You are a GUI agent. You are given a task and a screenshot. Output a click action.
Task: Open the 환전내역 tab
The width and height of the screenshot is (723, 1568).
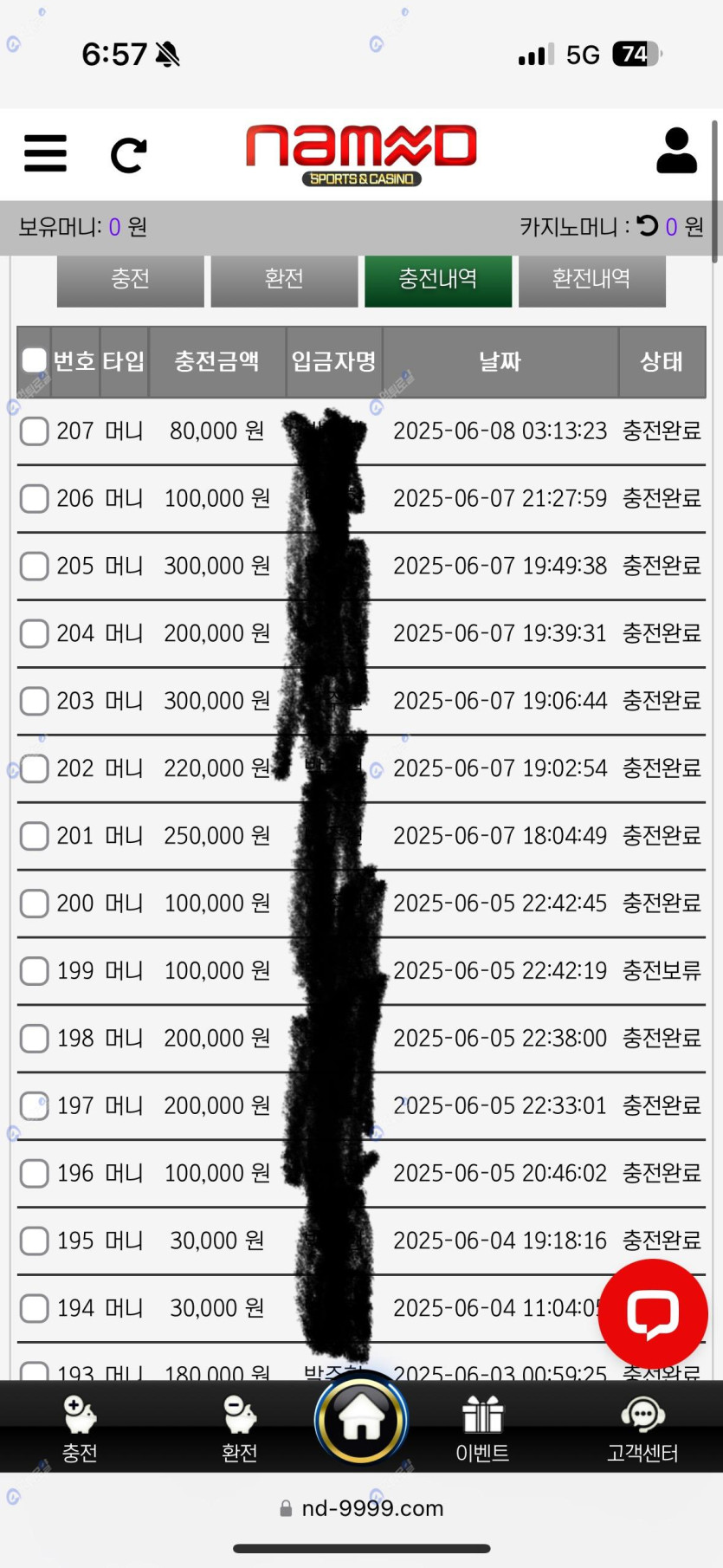[591, 279]
